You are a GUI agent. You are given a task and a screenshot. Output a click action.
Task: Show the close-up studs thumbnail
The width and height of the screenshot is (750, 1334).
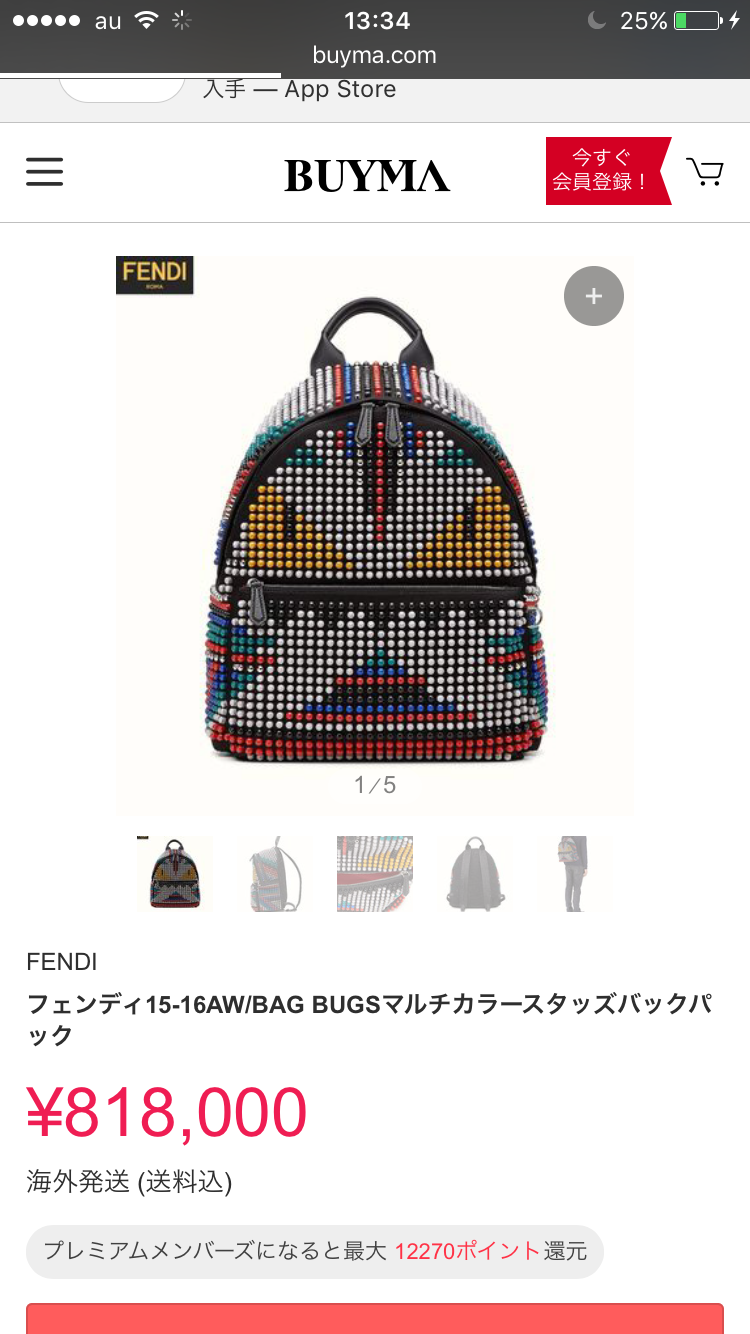(375, 873)
